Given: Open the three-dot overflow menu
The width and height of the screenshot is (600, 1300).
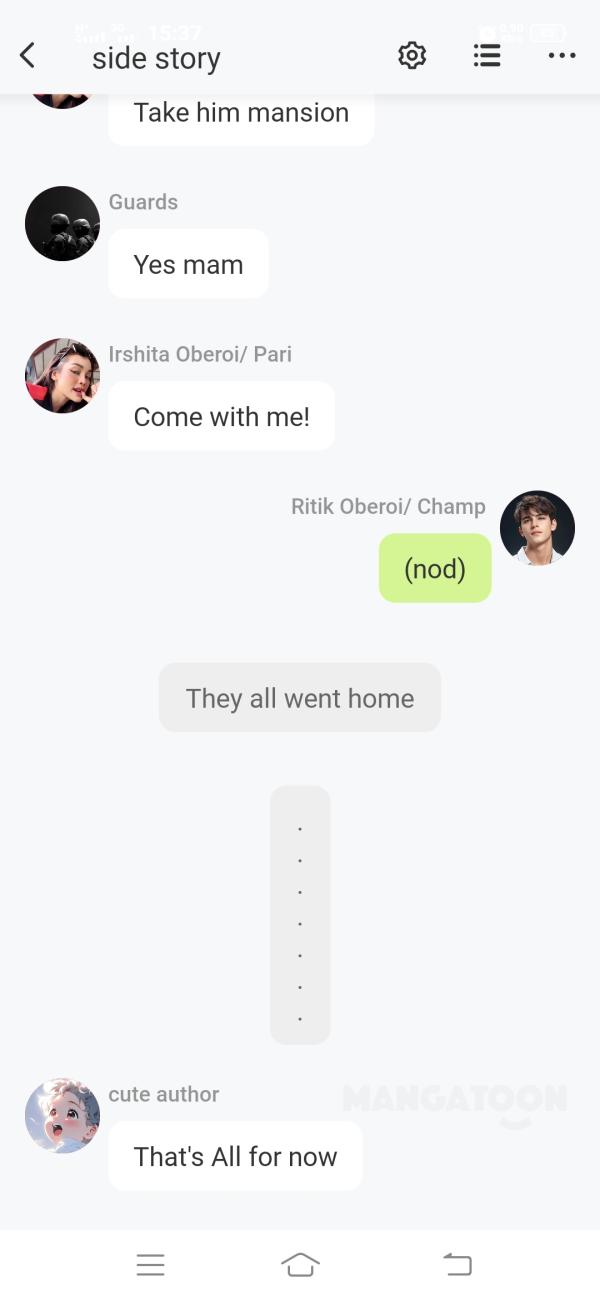Looking at the screenshot, I should (562, 56).
